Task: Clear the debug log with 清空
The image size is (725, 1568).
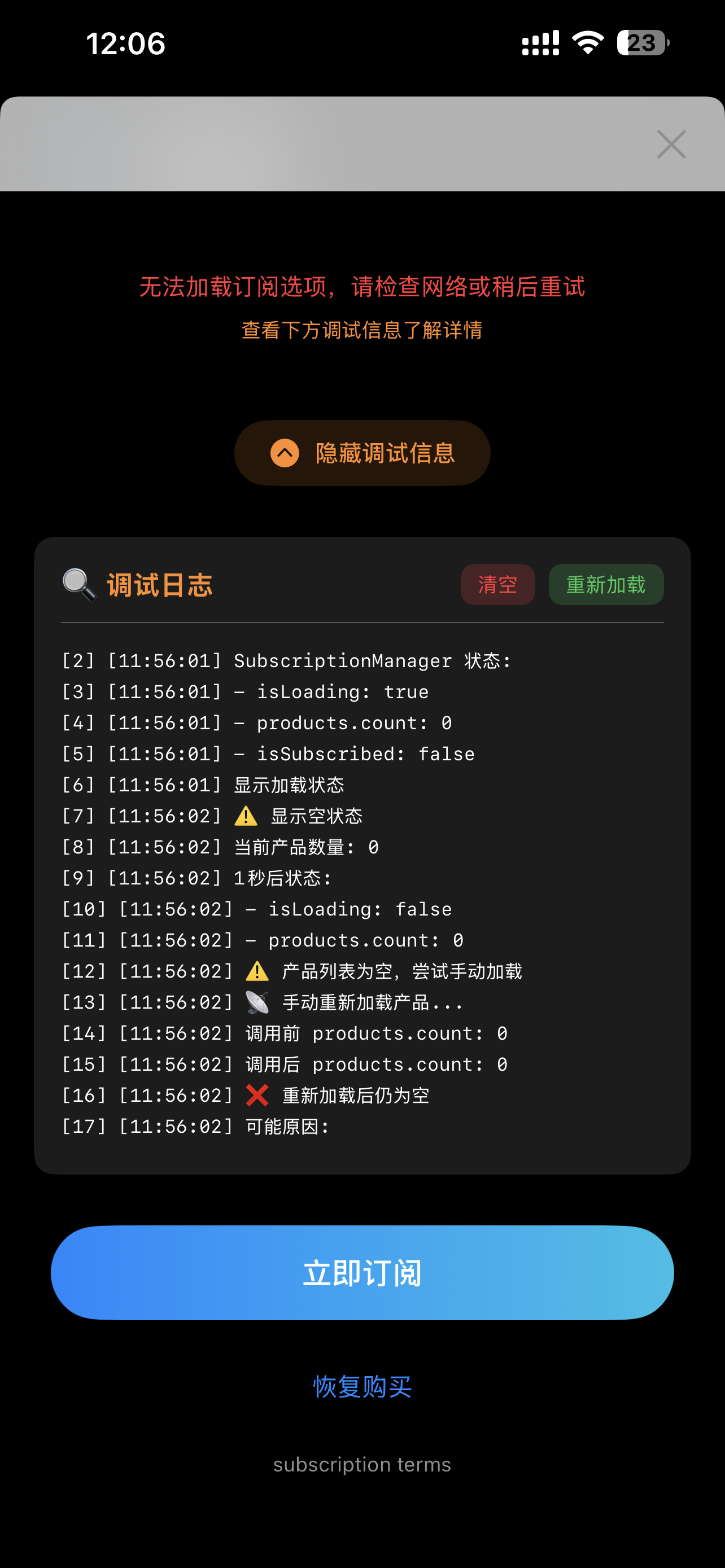Action: point(497,584)
